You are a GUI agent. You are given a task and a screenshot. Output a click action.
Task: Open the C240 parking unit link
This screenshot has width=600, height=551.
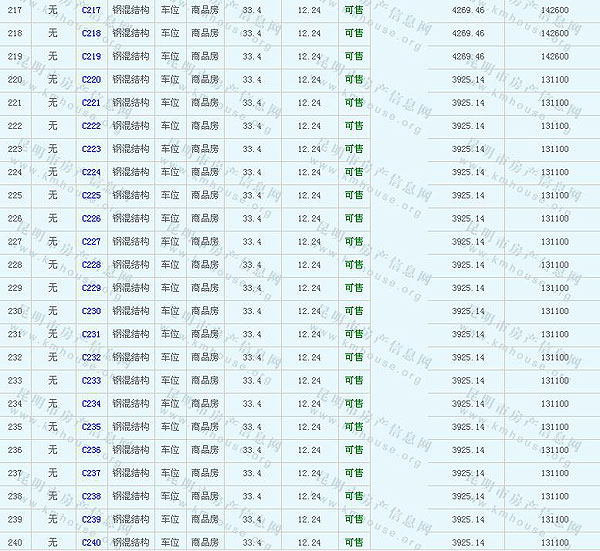(91, 542)
